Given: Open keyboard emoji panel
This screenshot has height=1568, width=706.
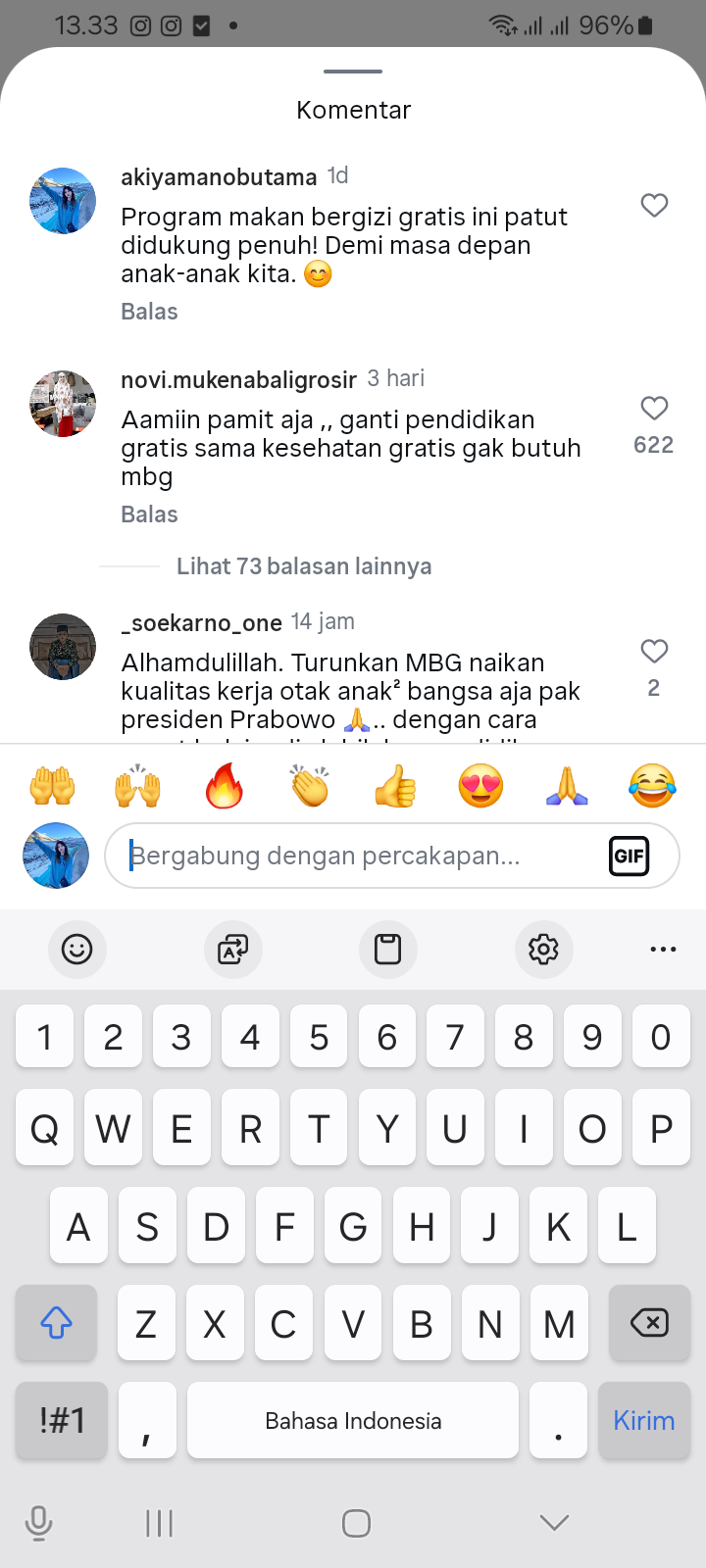Looking at the screenshot, I should coord(76,949).
